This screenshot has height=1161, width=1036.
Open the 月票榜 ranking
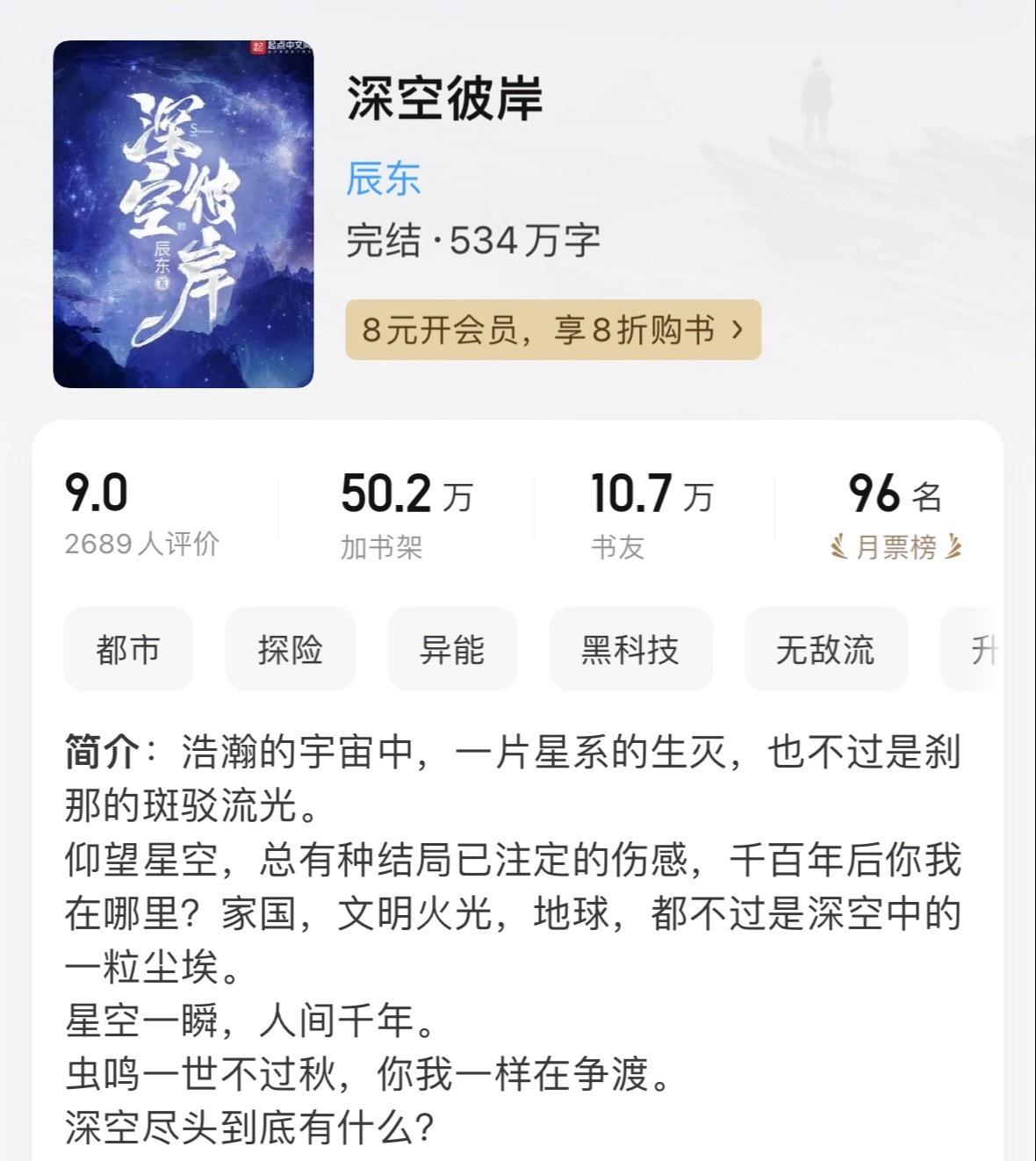[x=896, y=547]
